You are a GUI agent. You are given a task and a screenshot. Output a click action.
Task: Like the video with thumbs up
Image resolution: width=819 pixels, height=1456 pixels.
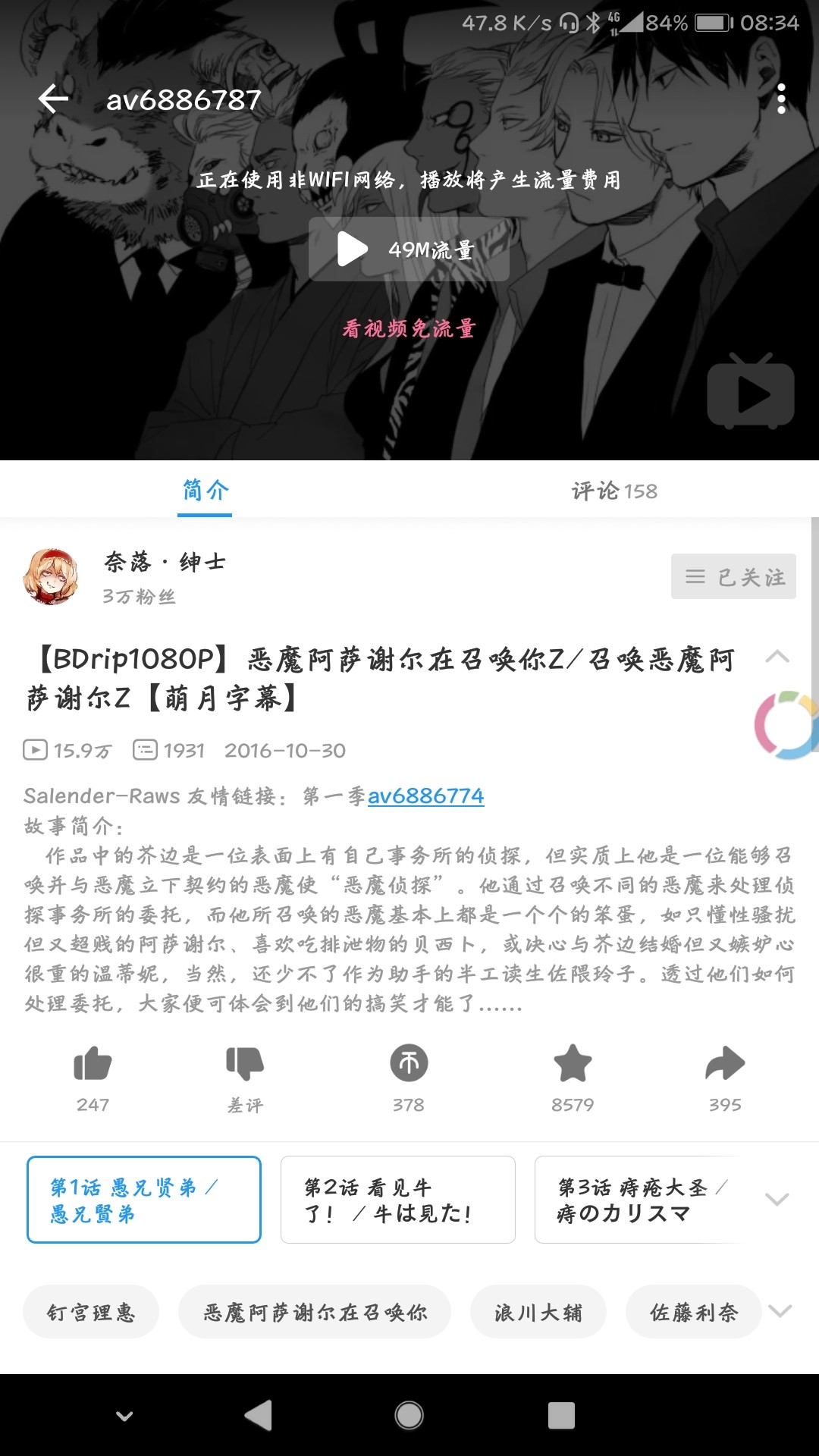93,1064
